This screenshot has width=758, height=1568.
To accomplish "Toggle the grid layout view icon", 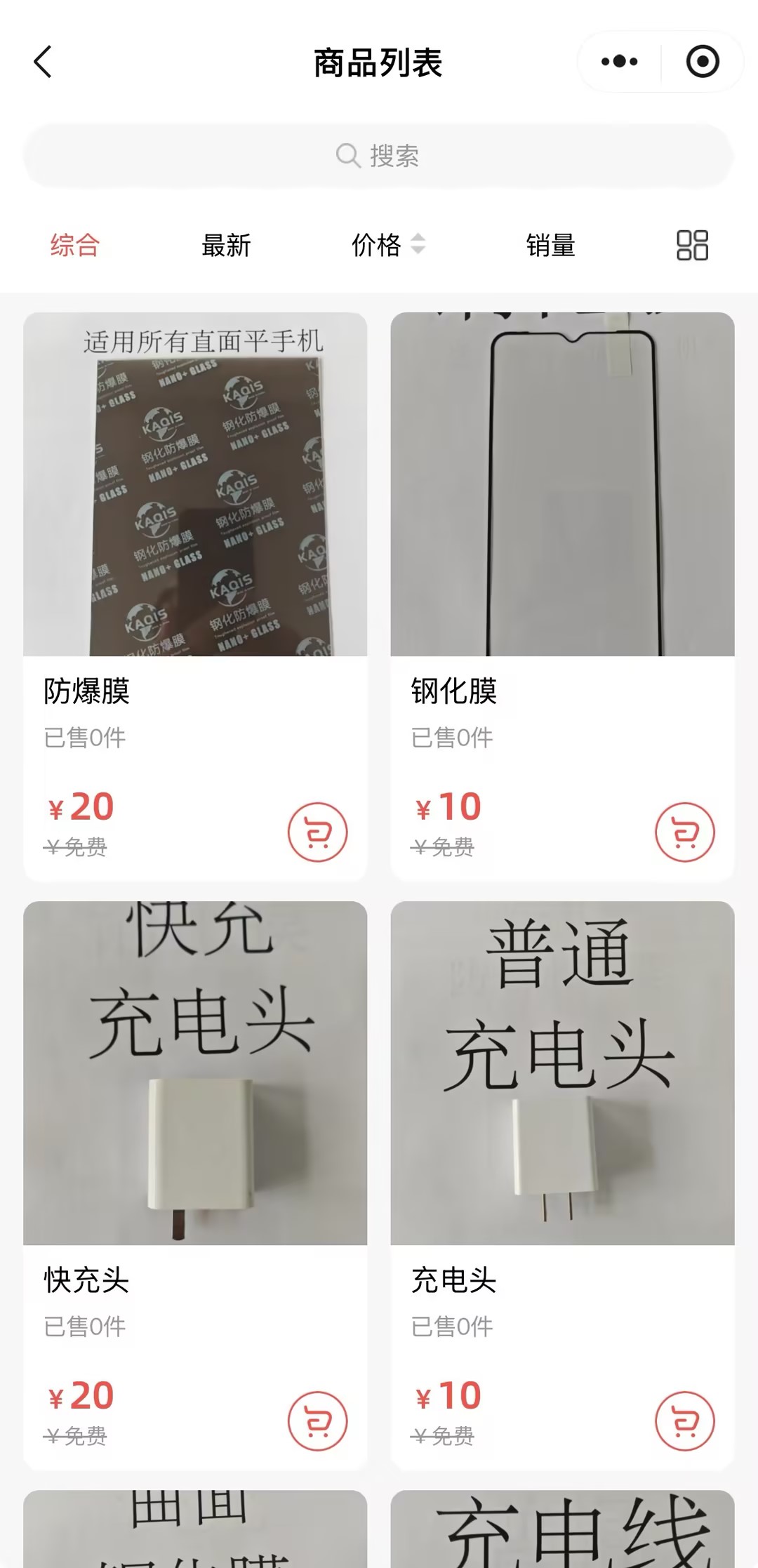I will (x=692, y=245).
